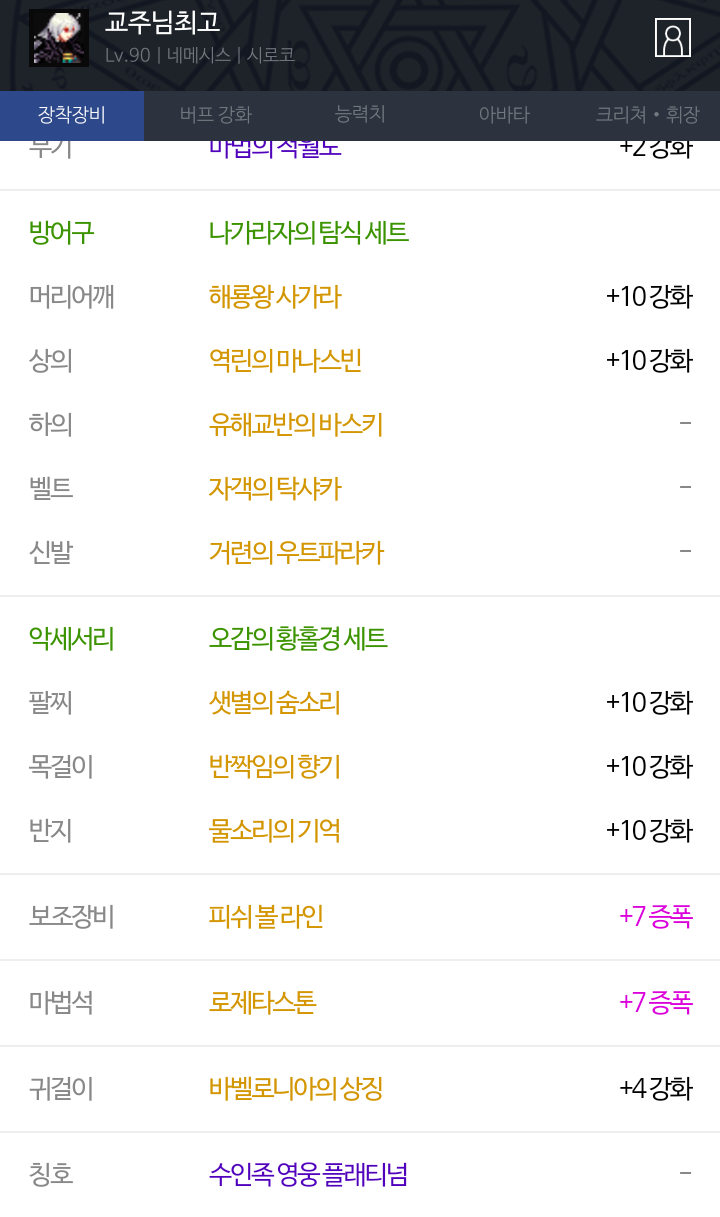
Task: Open the 반짝임의 향기 necklace details
Action: click(275, 767)
